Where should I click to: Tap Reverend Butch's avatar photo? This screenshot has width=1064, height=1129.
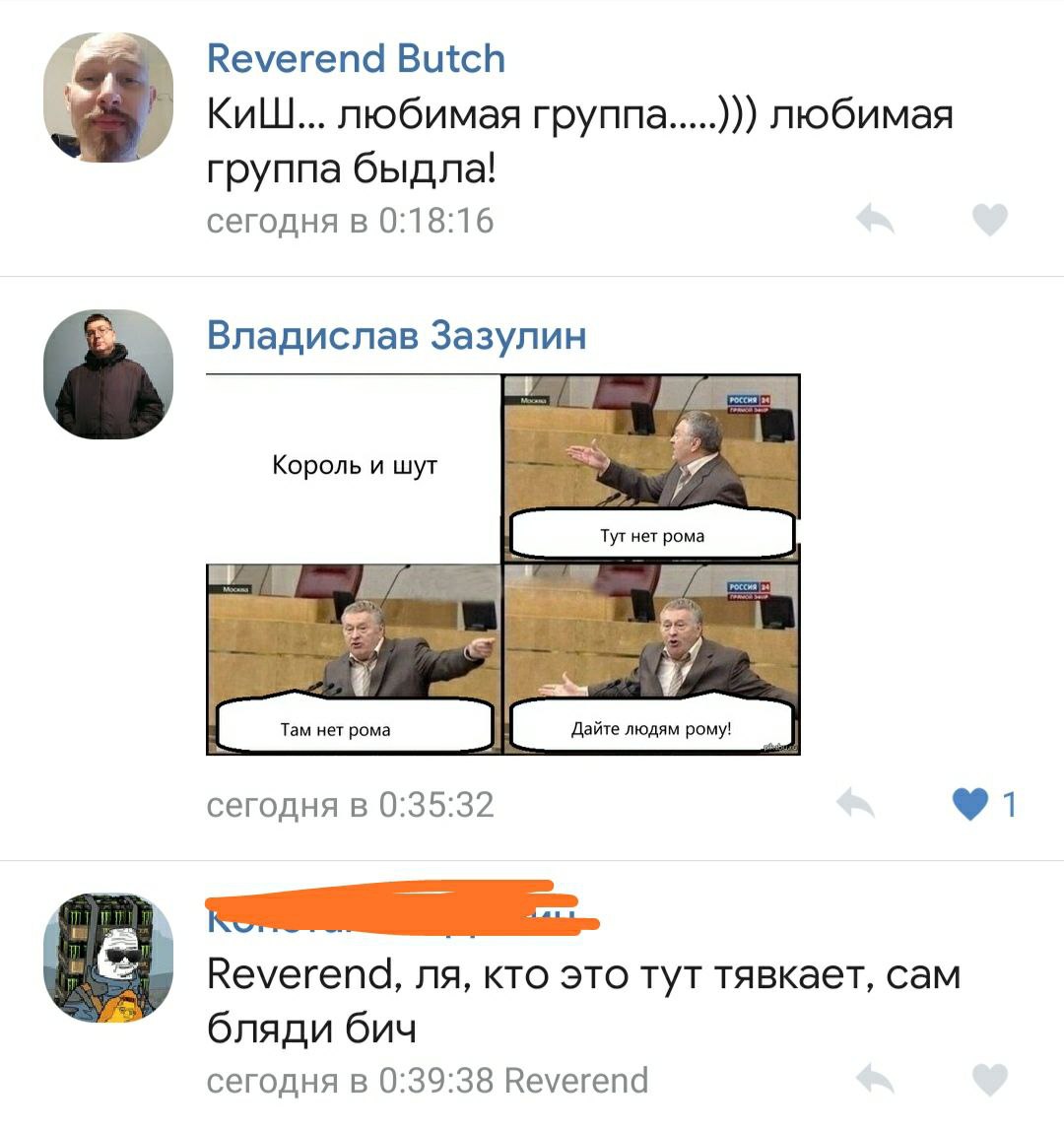108,98
